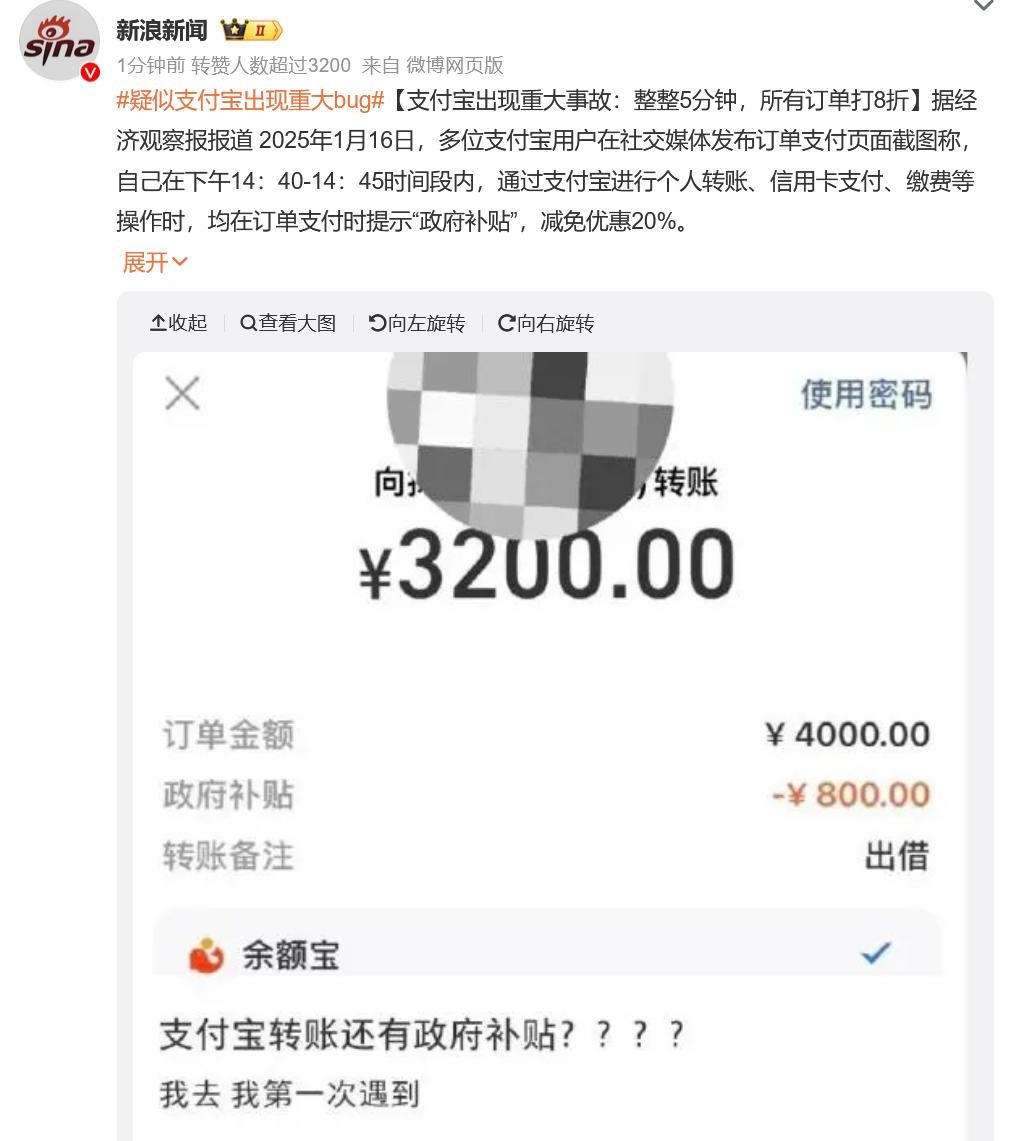Viewport: 1023px width, 1141px height.
Task: Expand the full post text with 展开
Action: coord(155,262)
